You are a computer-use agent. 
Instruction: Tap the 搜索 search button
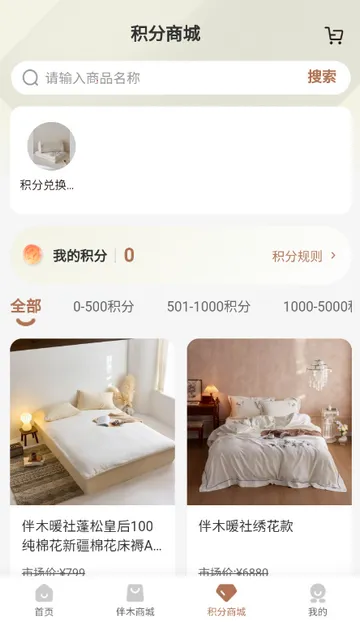(x=322, y=77)
